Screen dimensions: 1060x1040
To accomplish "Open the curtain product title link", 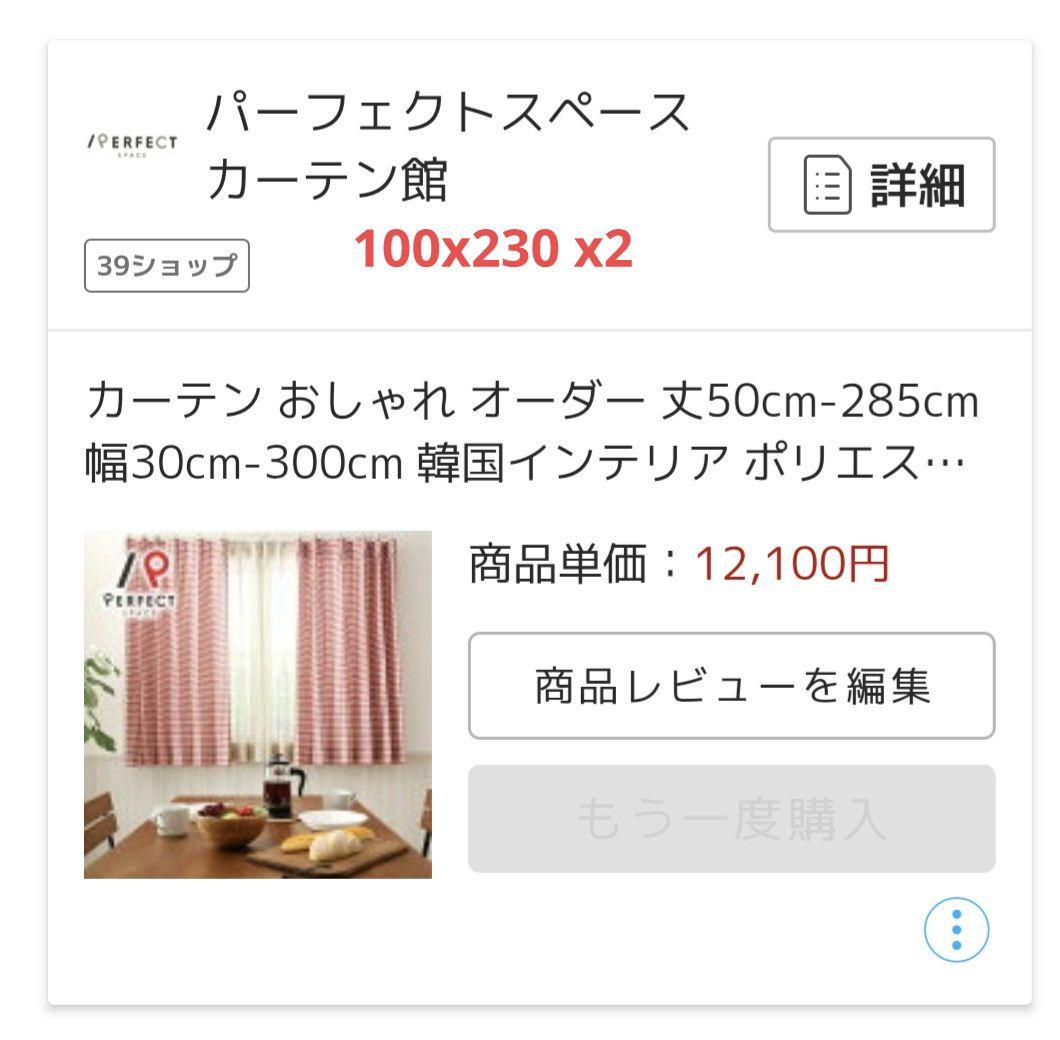I will (531, 433).
